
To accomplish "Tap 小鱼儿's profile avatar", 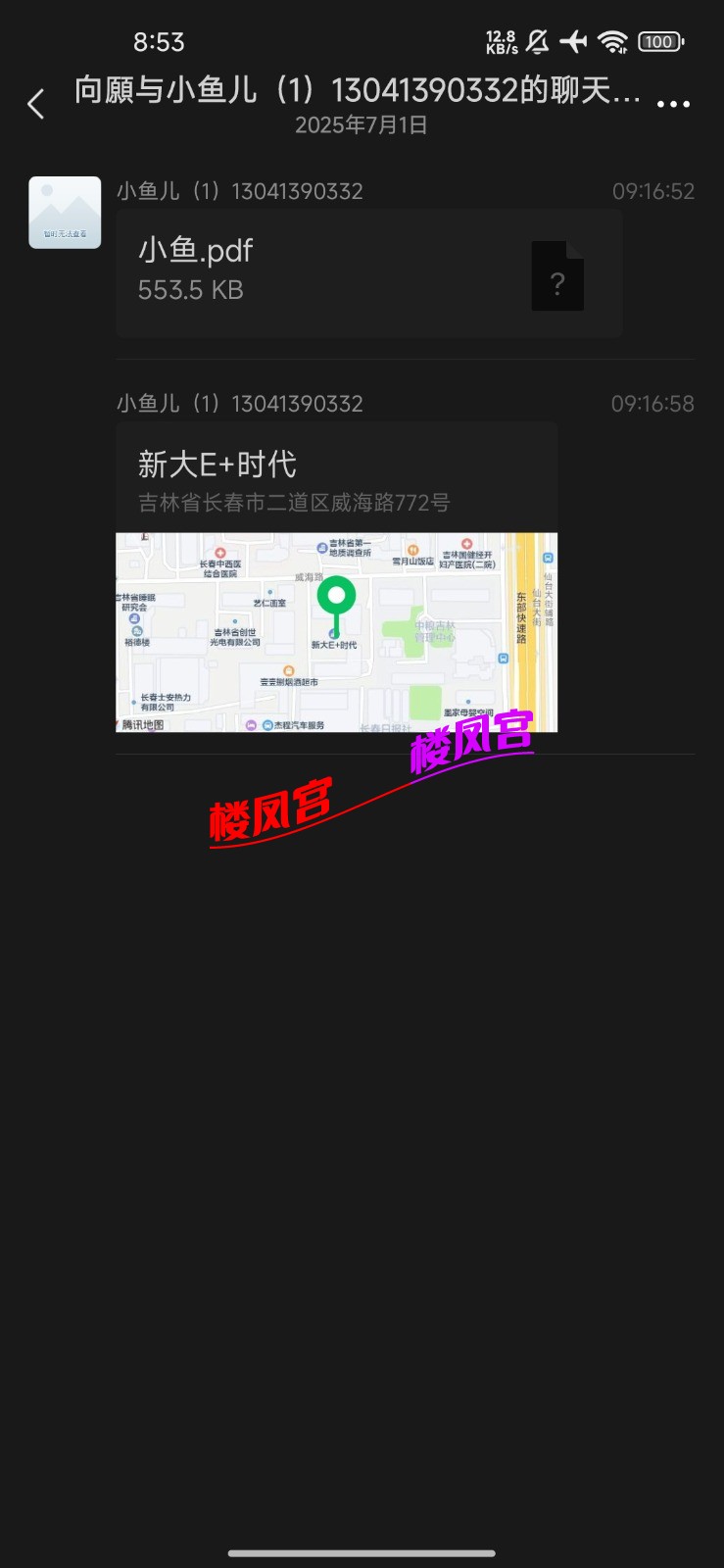I will coord(65,213).
